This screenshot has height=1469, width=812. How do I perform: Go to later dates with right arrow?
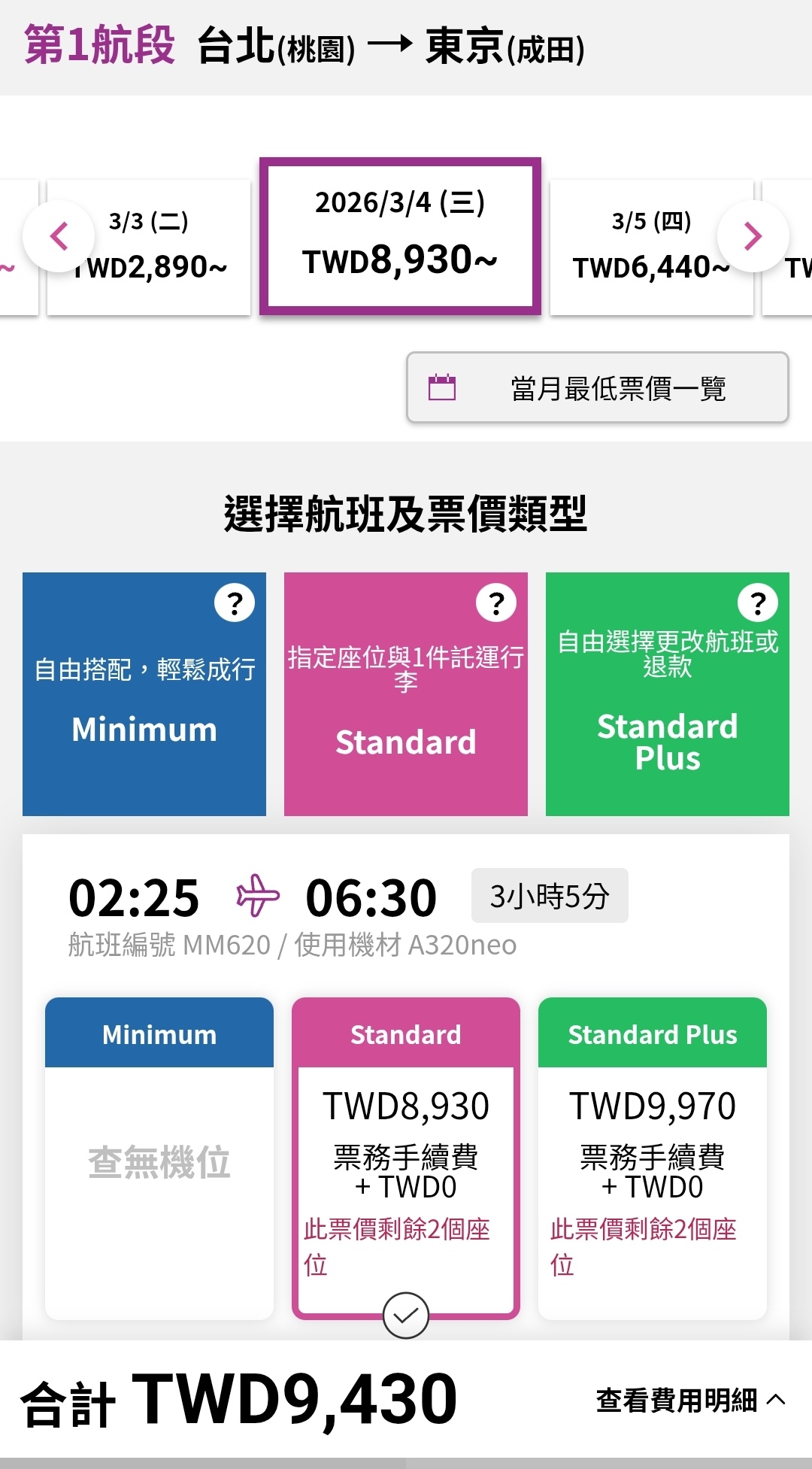coord(753,236)
